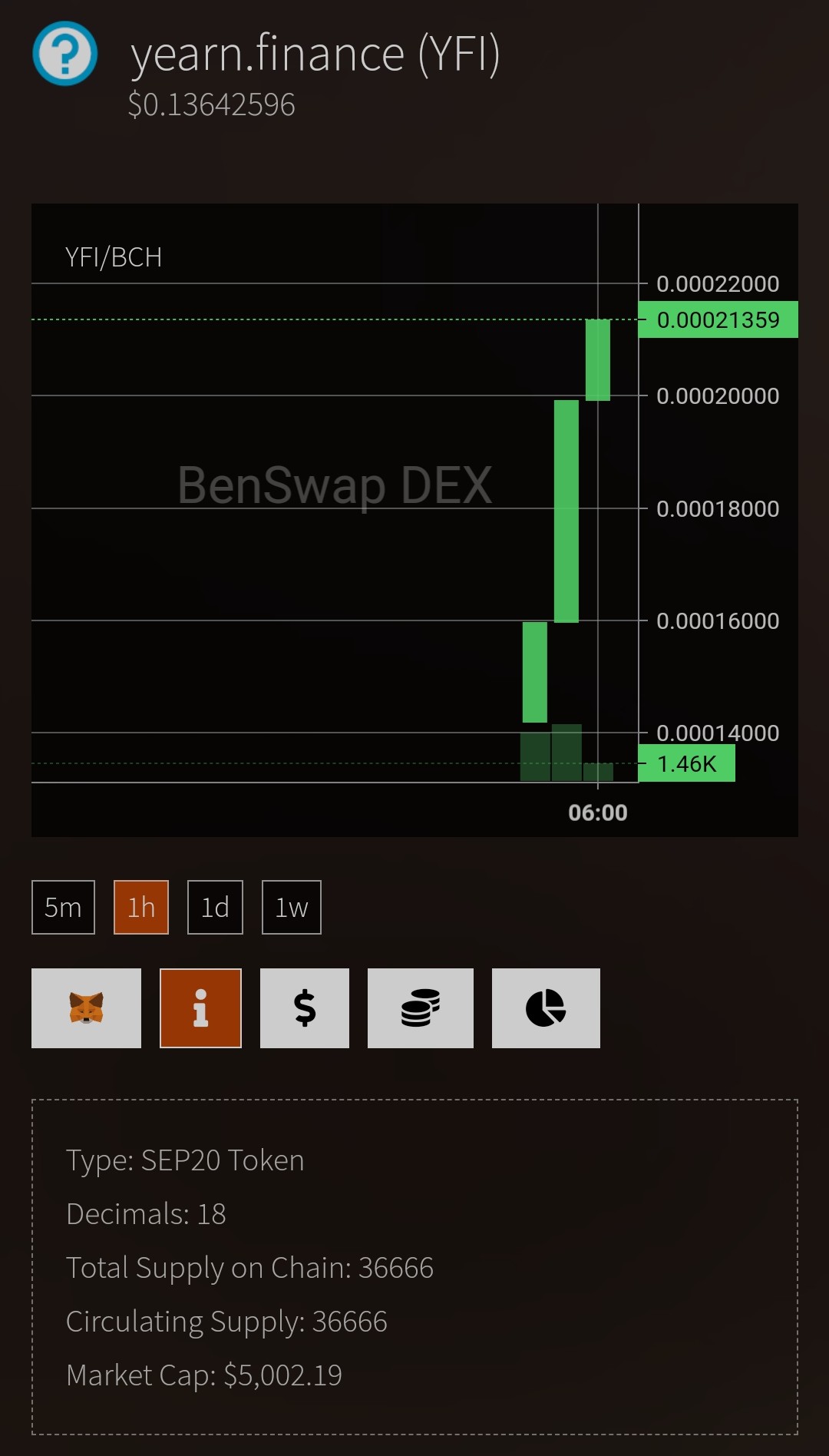This screenshot has width=829, height=1456.
Task: Switch chart interval to 5m
Action: [x=63, y=907]
